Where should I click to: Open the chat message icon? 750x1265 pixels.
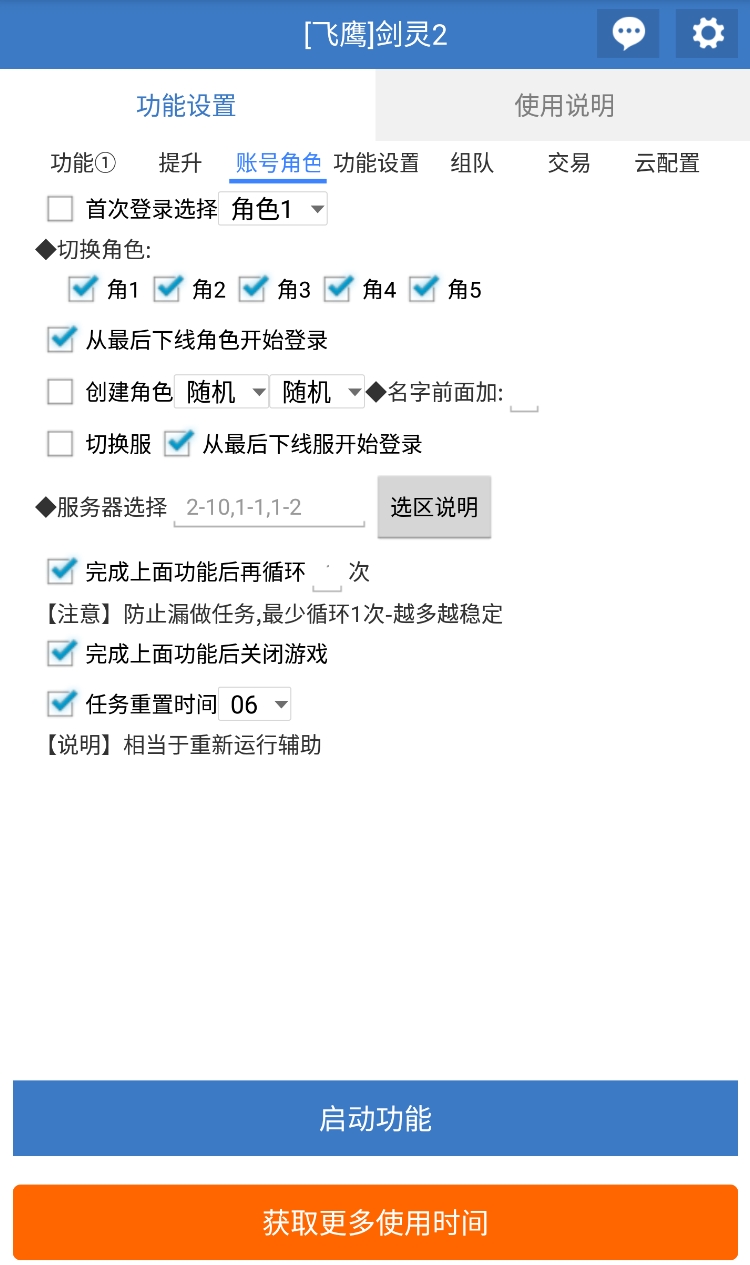coord(628,34)
